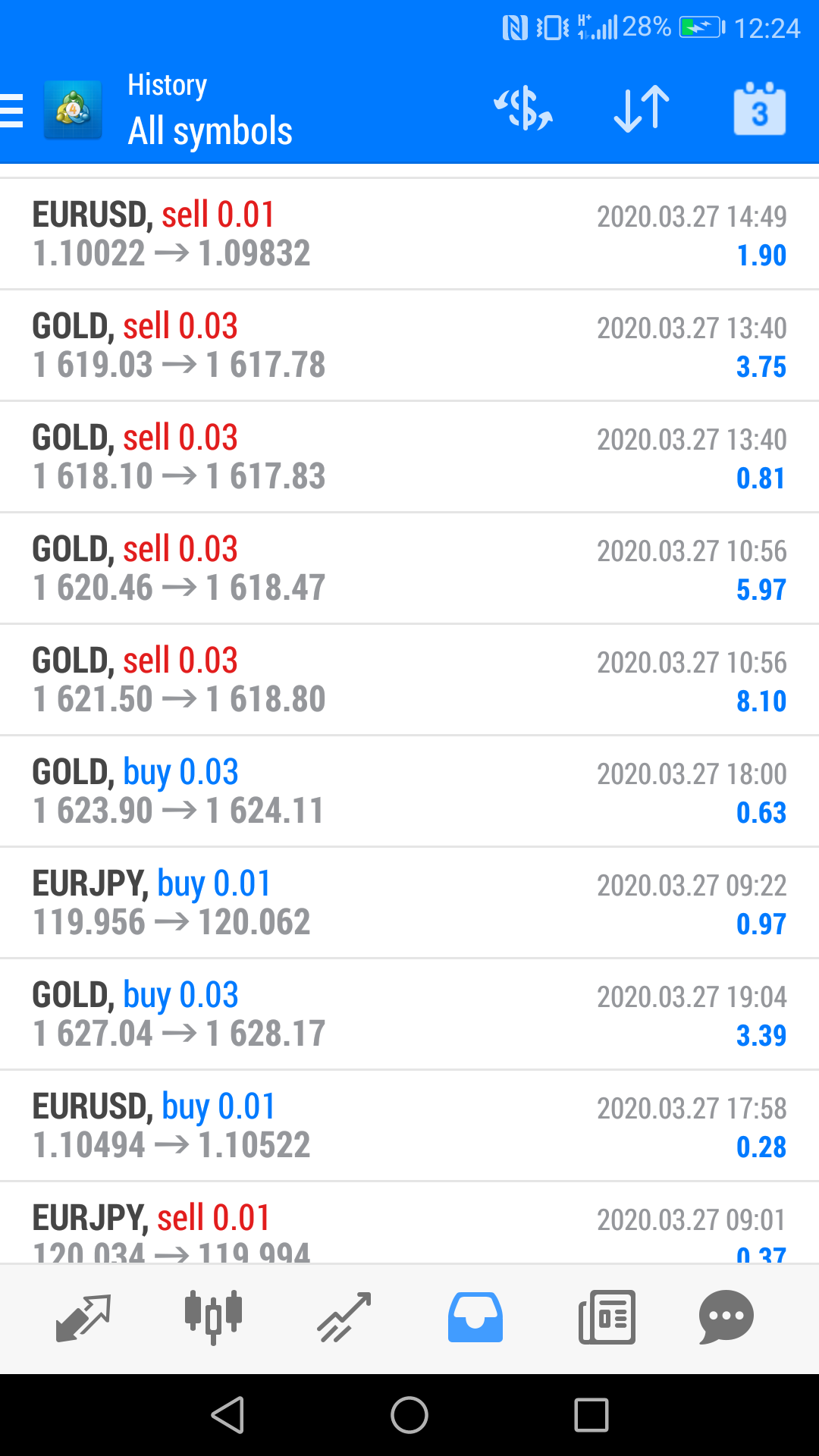Open GOLD buy trade at 18:00
819x1456 pixels.
409,792
